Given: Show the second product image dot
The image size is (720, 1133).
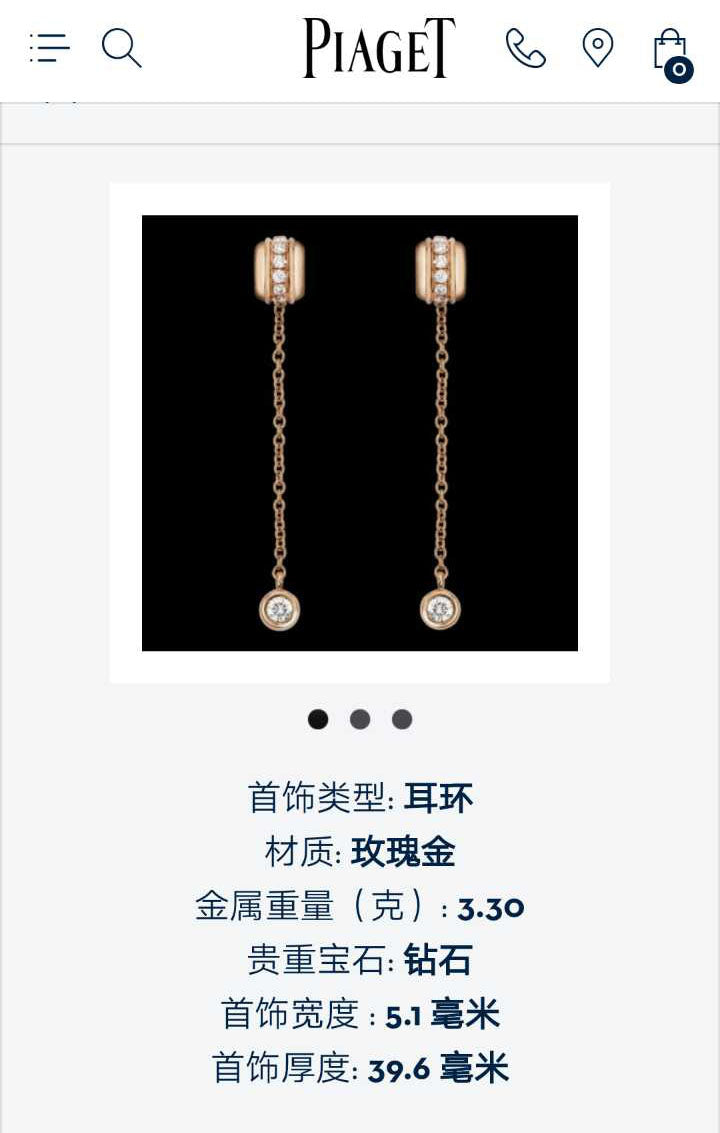Looking at the screenshot, I should coord(360,719).
